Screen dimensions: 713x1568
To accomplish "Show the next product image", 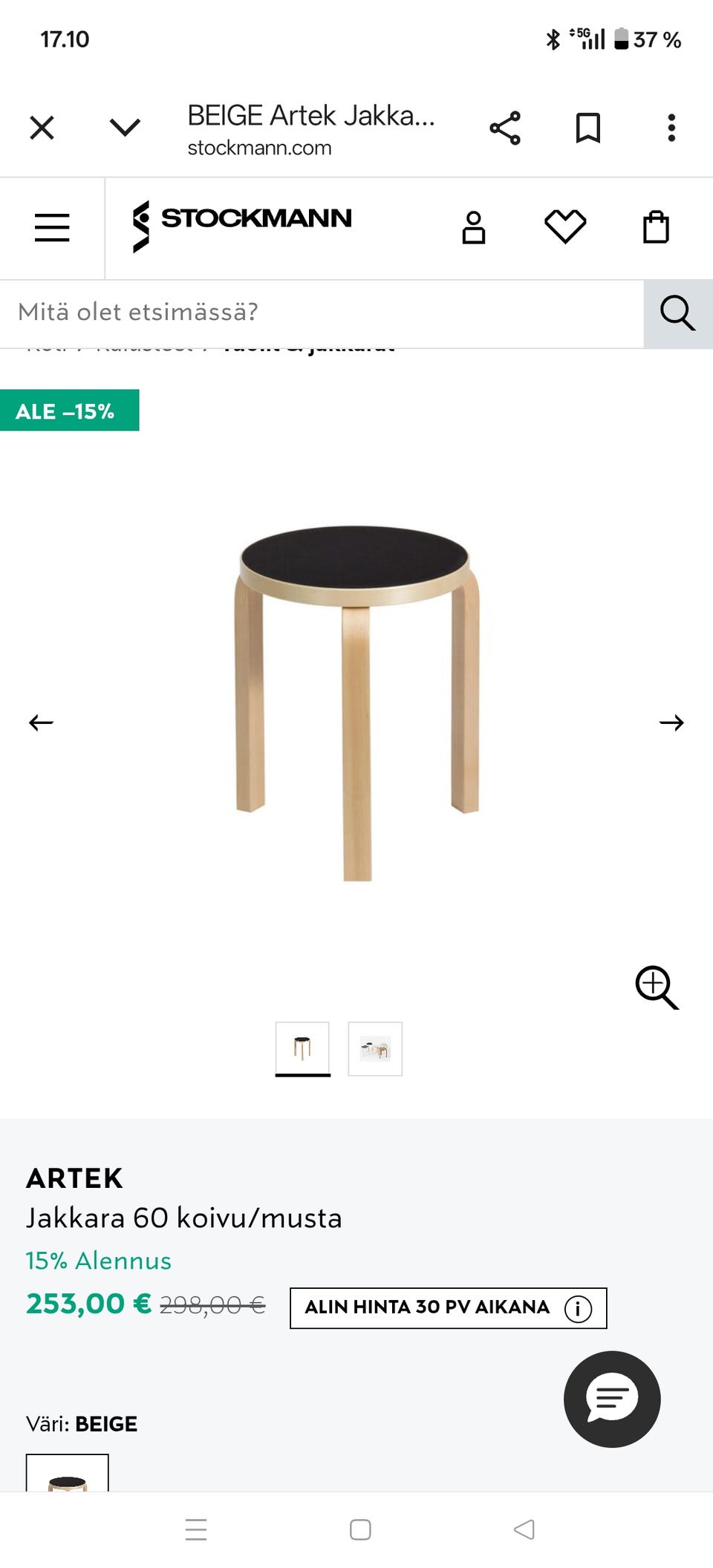I will (x=671, y=722).
